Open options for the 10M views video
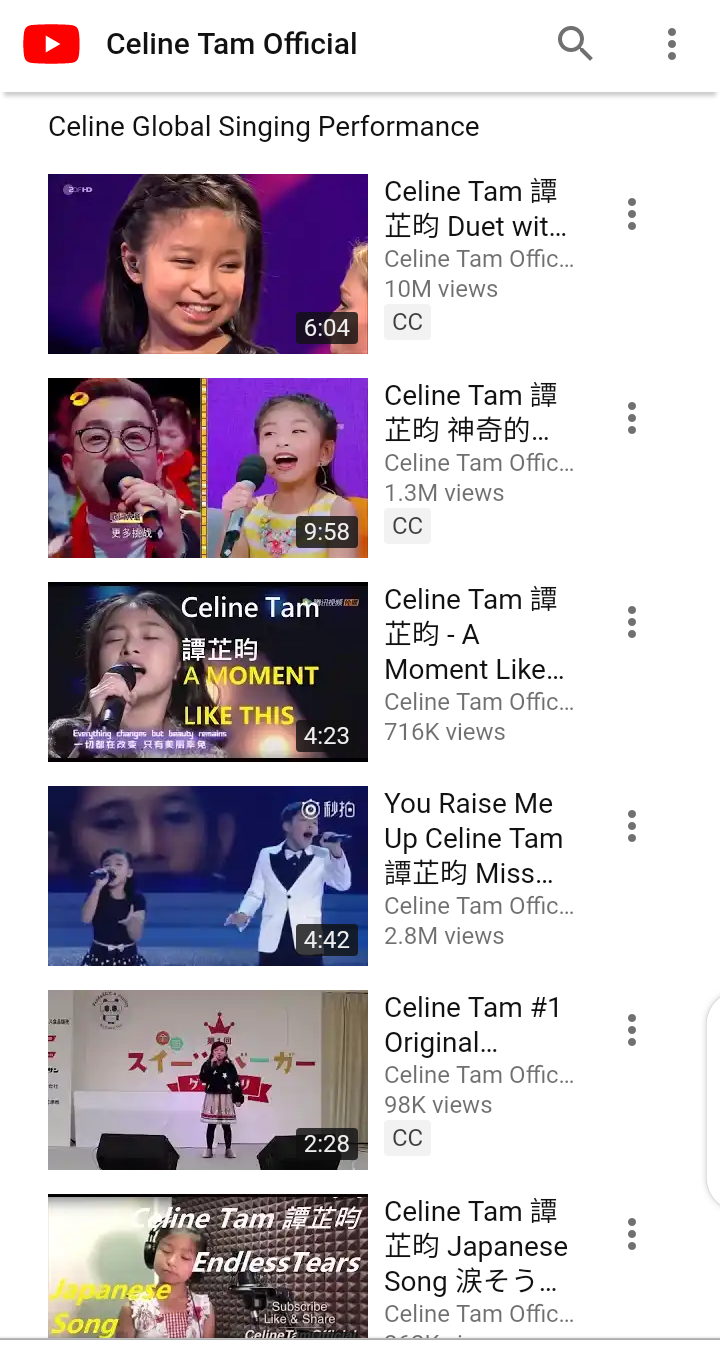This screenshot has height=1345, width=720. coord(632,214)
